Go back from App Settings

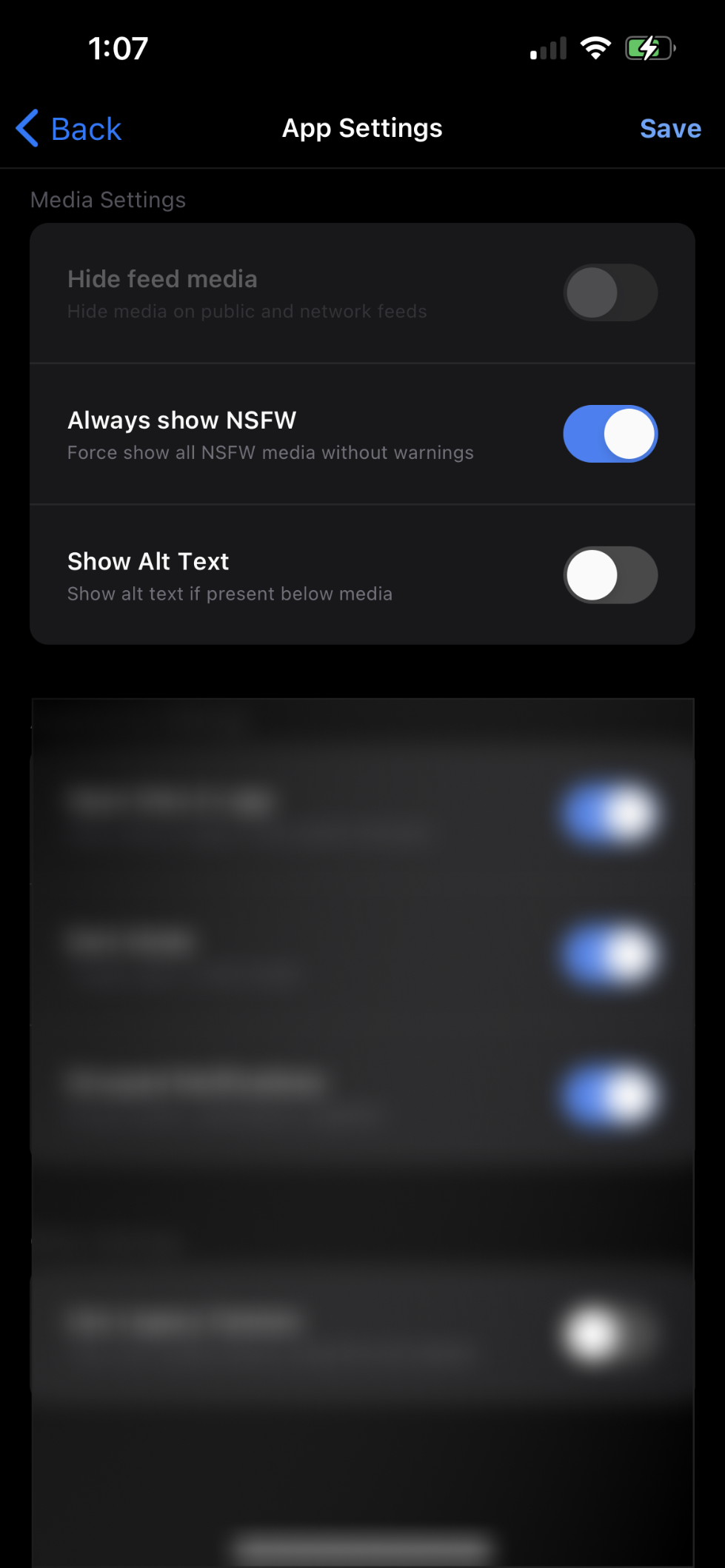coord(68,129)
